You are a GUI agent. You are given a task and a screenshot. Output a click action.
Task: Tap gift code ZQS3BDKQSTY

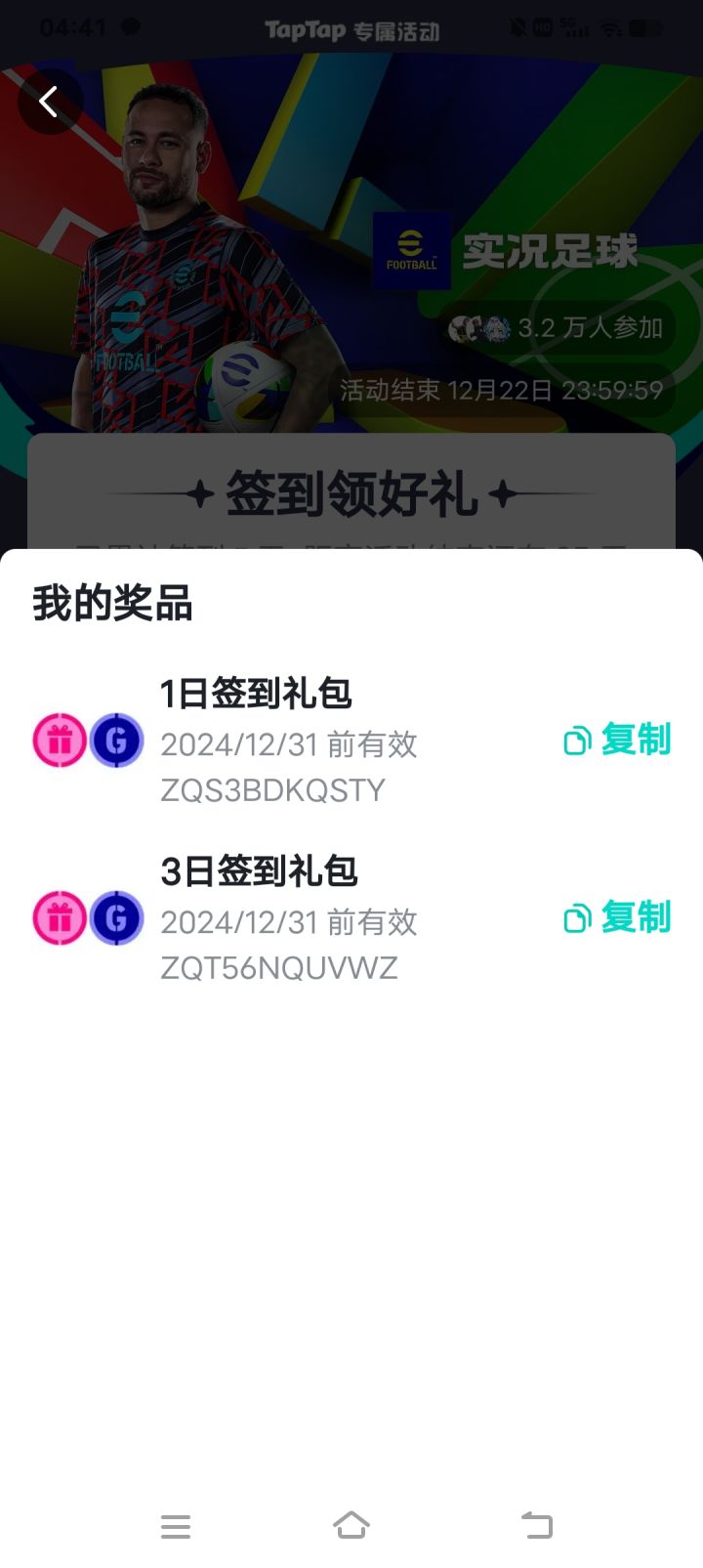tap(273, 789)
